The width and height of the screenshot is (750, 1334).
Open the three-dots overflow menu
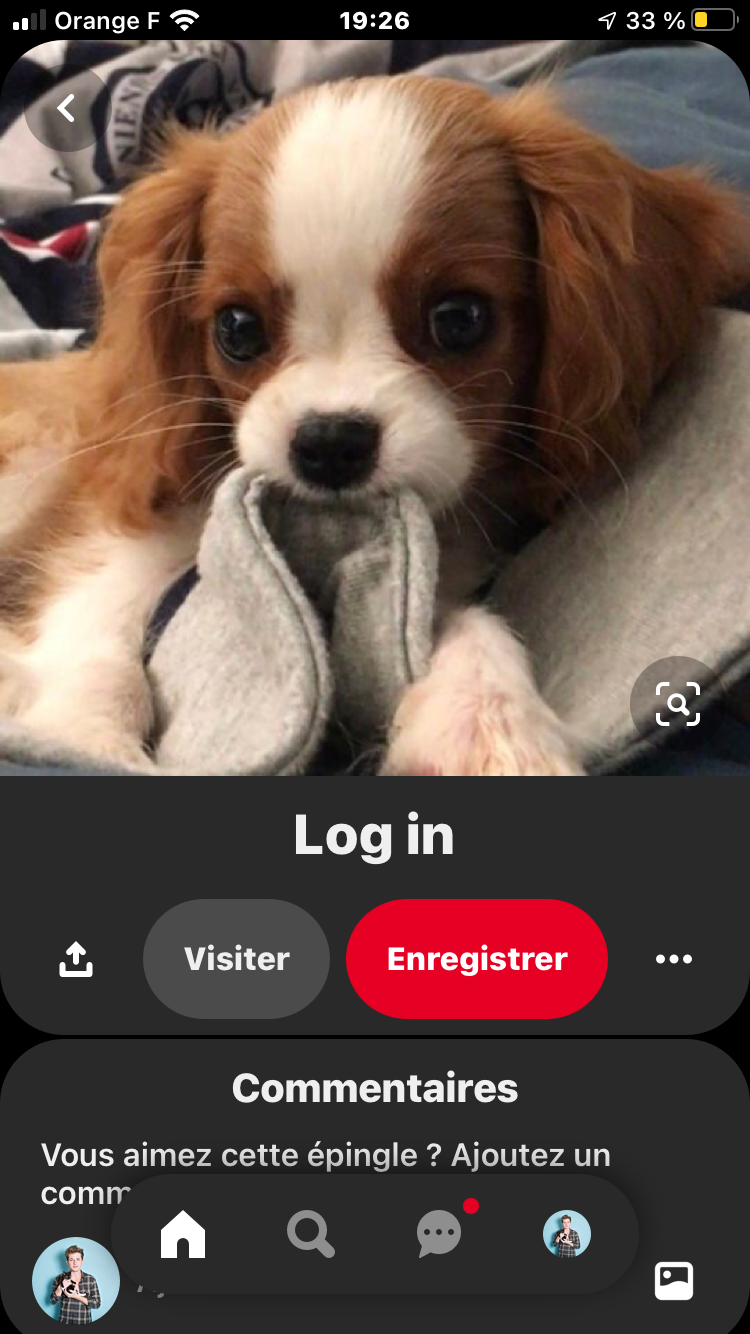coord(673,960)
